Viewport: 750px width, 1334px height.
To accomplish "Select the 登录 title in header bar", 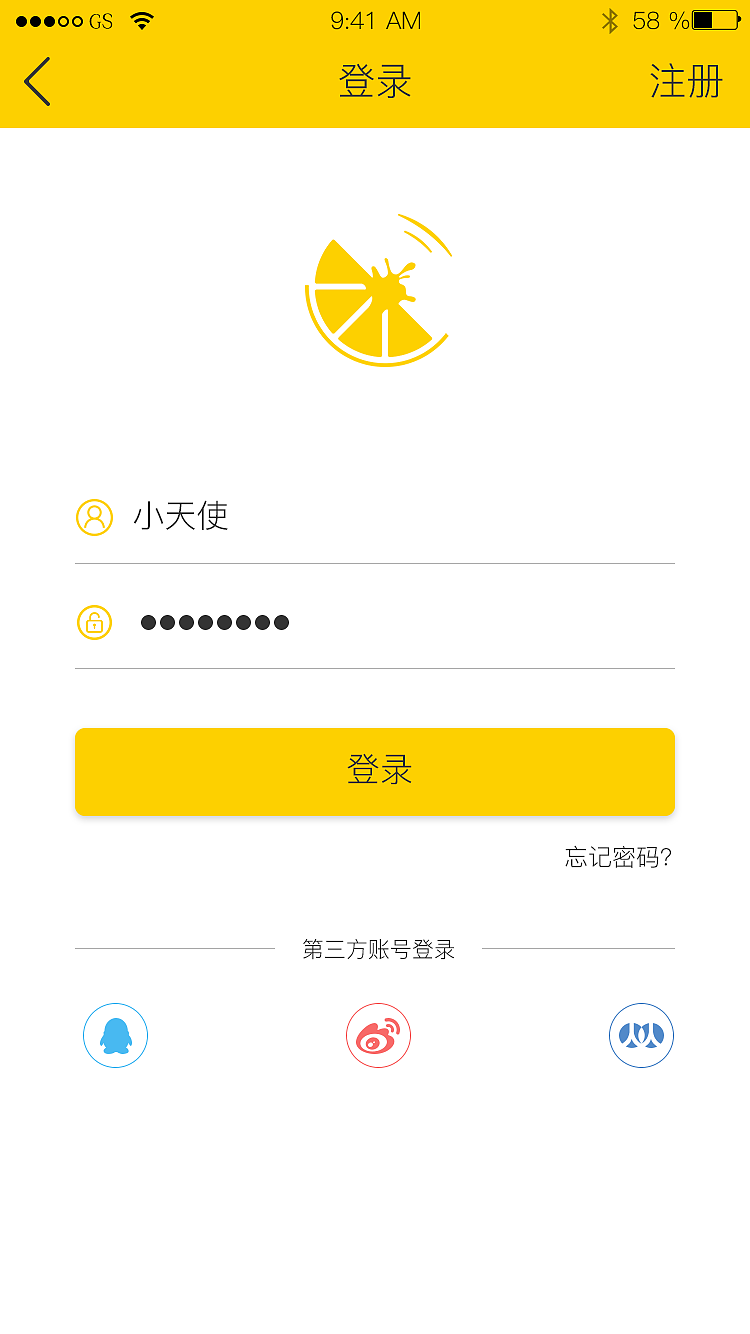I will click(375, 82).
